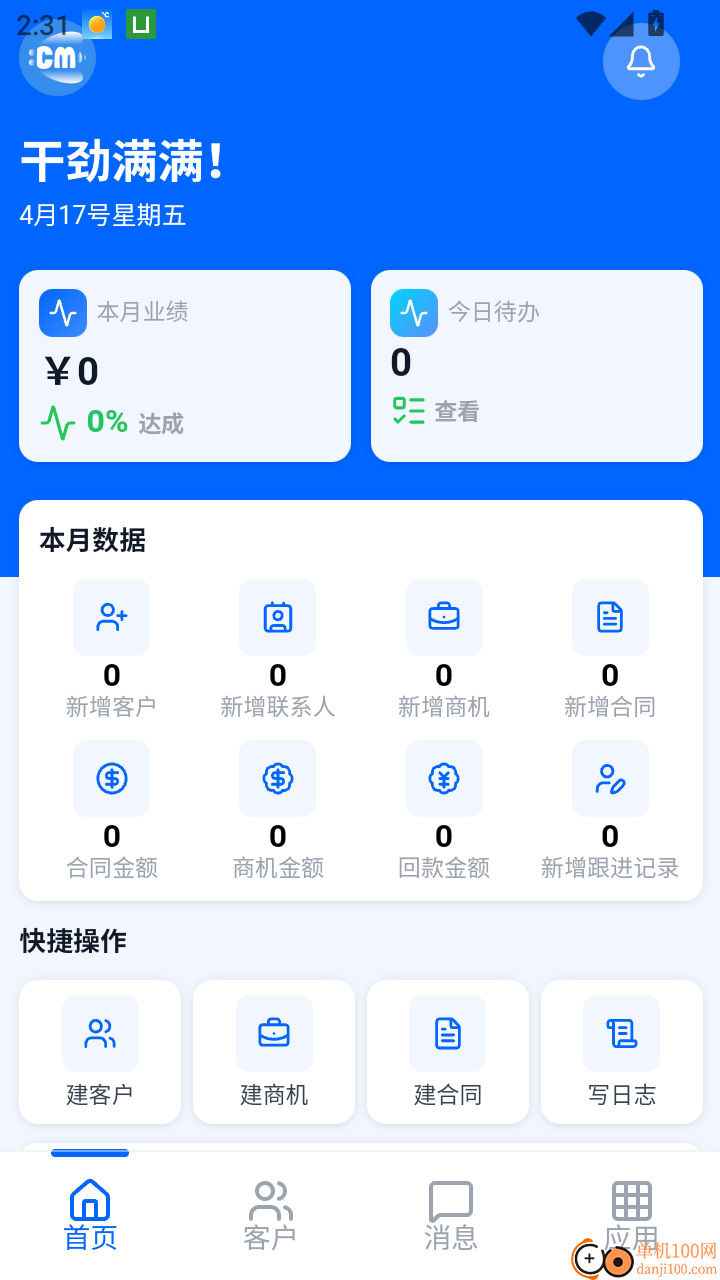
Task: Click the 回款金额 yen badge icon
Action: tap(444, 778)
